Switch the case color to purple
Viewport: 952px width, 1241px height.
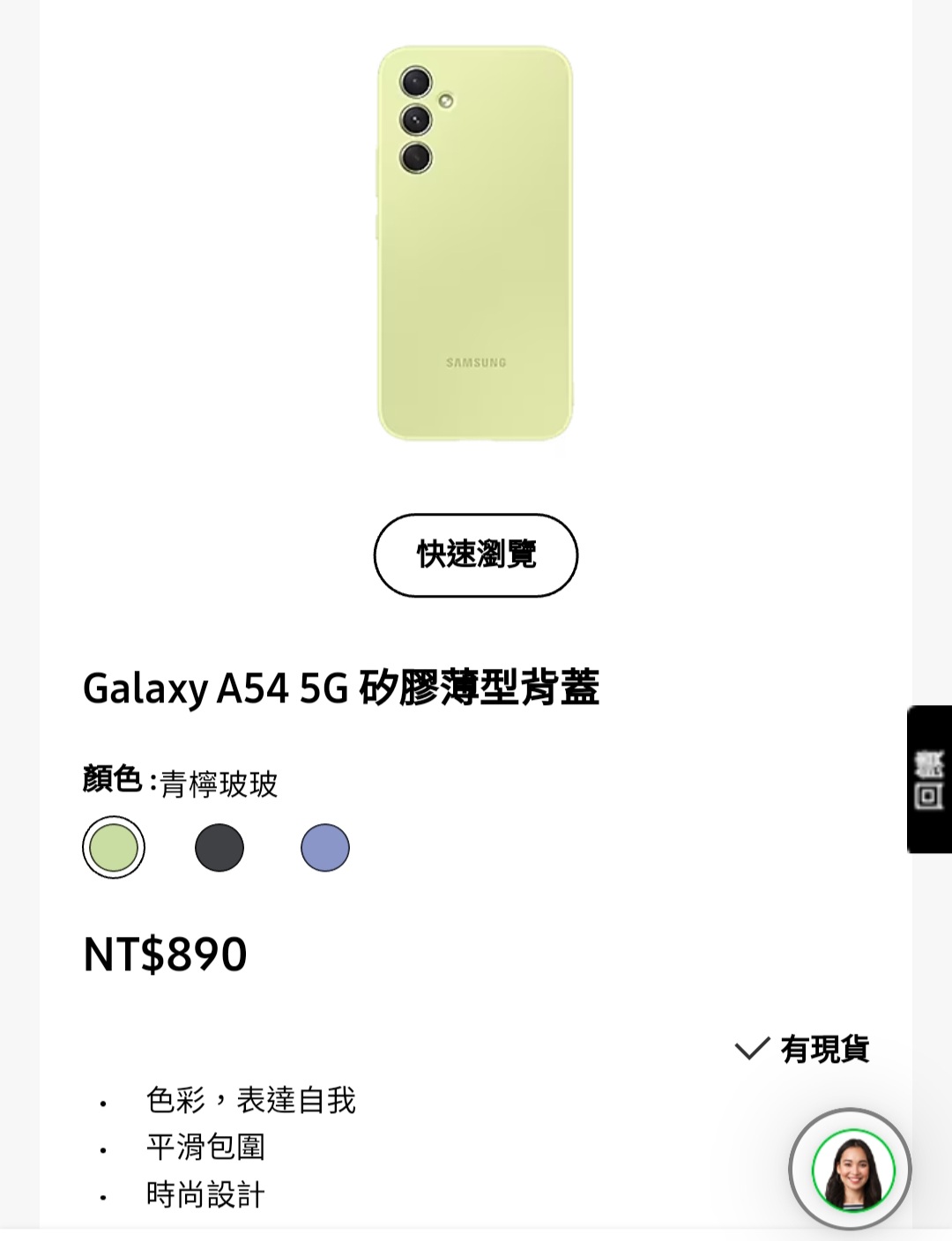pos(325,847)
